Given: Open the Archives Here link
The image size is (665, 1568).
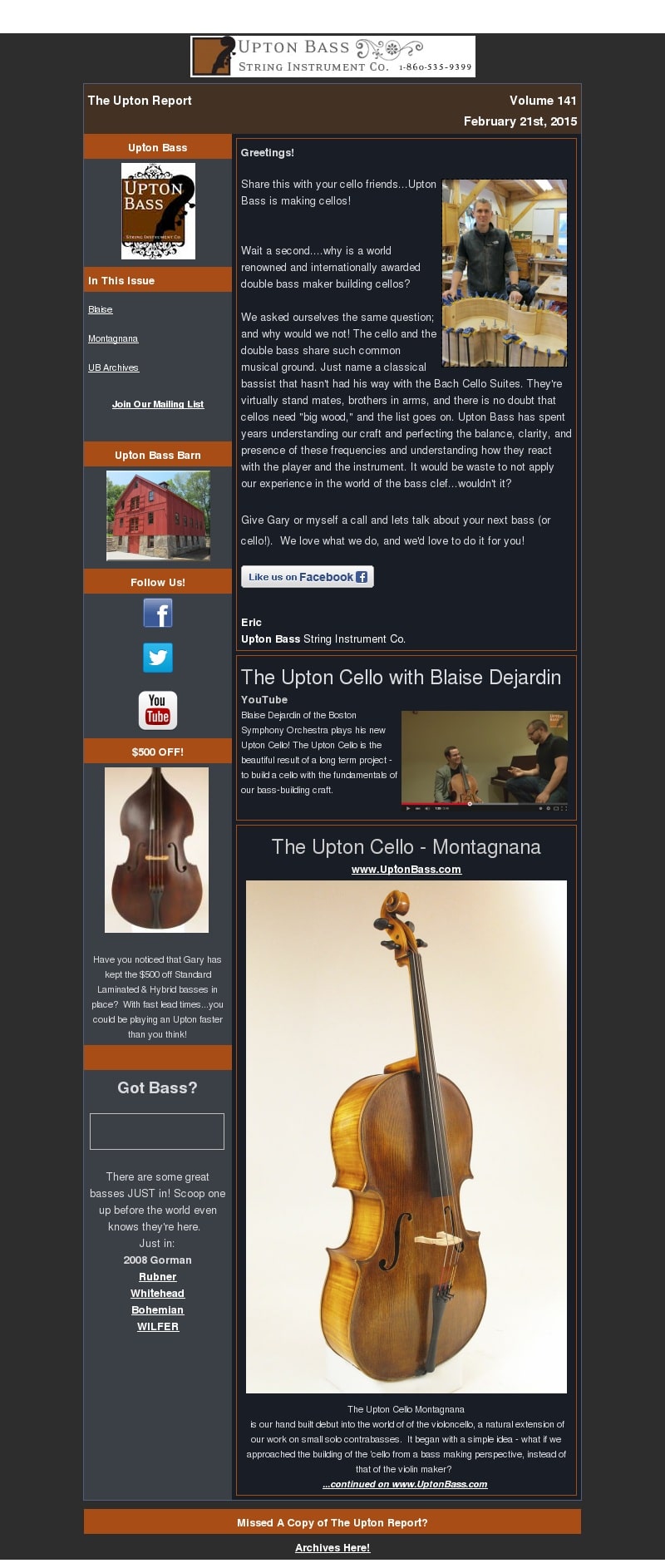Looking at the screenshot, I should (332, 1548).
